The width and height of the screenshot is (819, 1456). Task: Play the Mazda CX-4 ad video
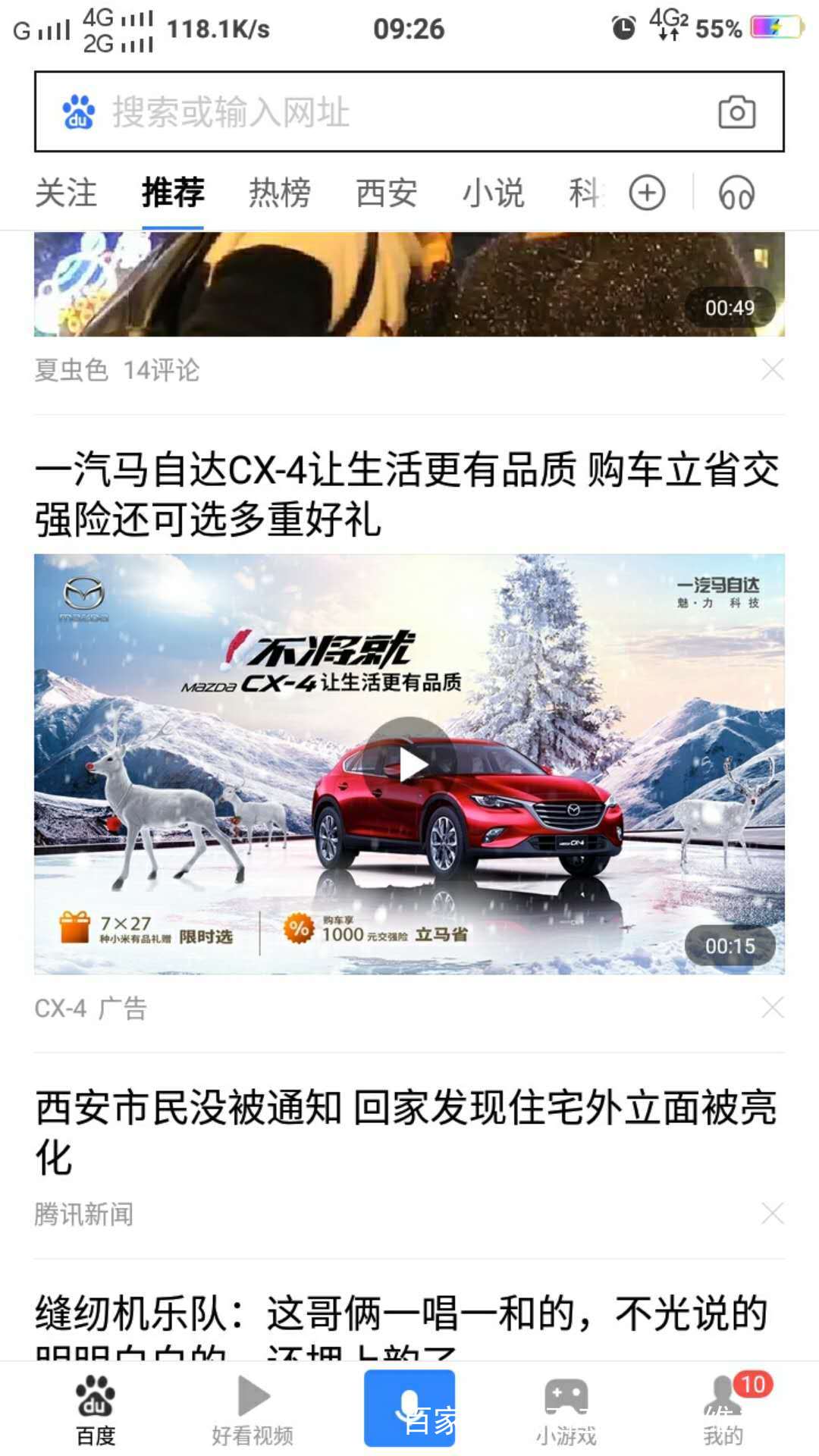(410, 764)
